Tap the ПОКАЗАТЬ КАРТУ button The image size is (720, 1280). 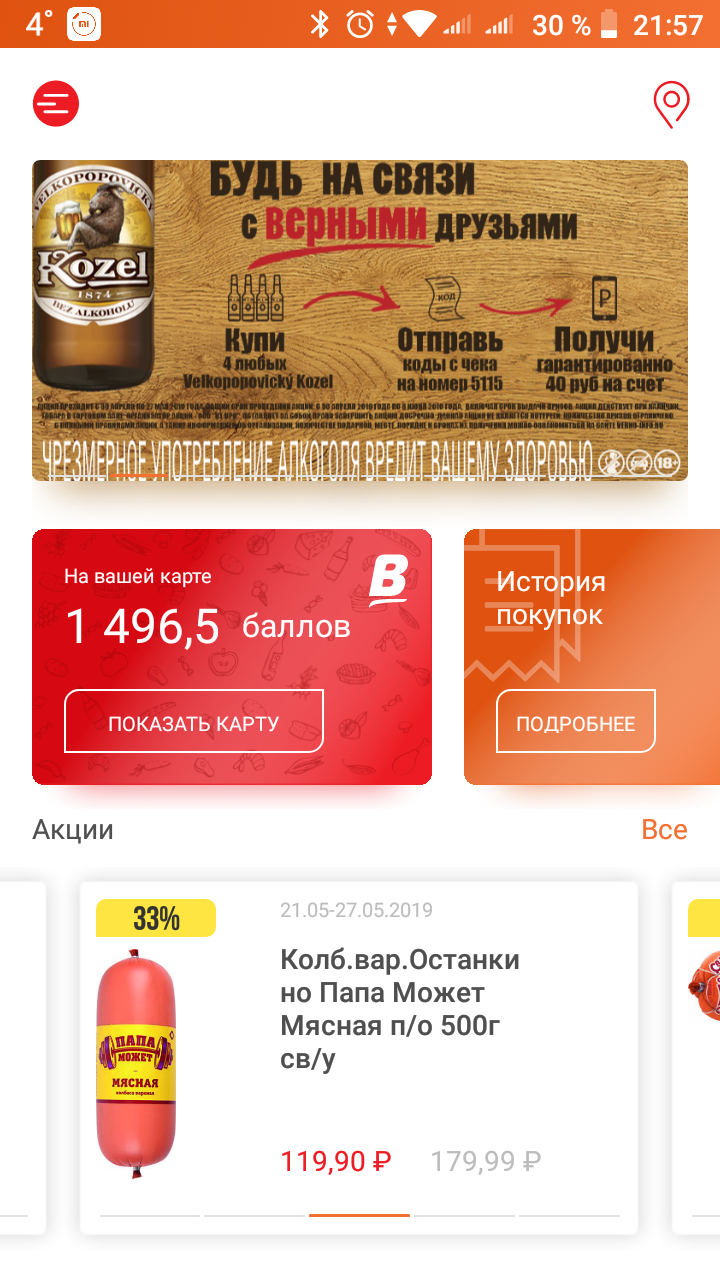click(194, 721)
